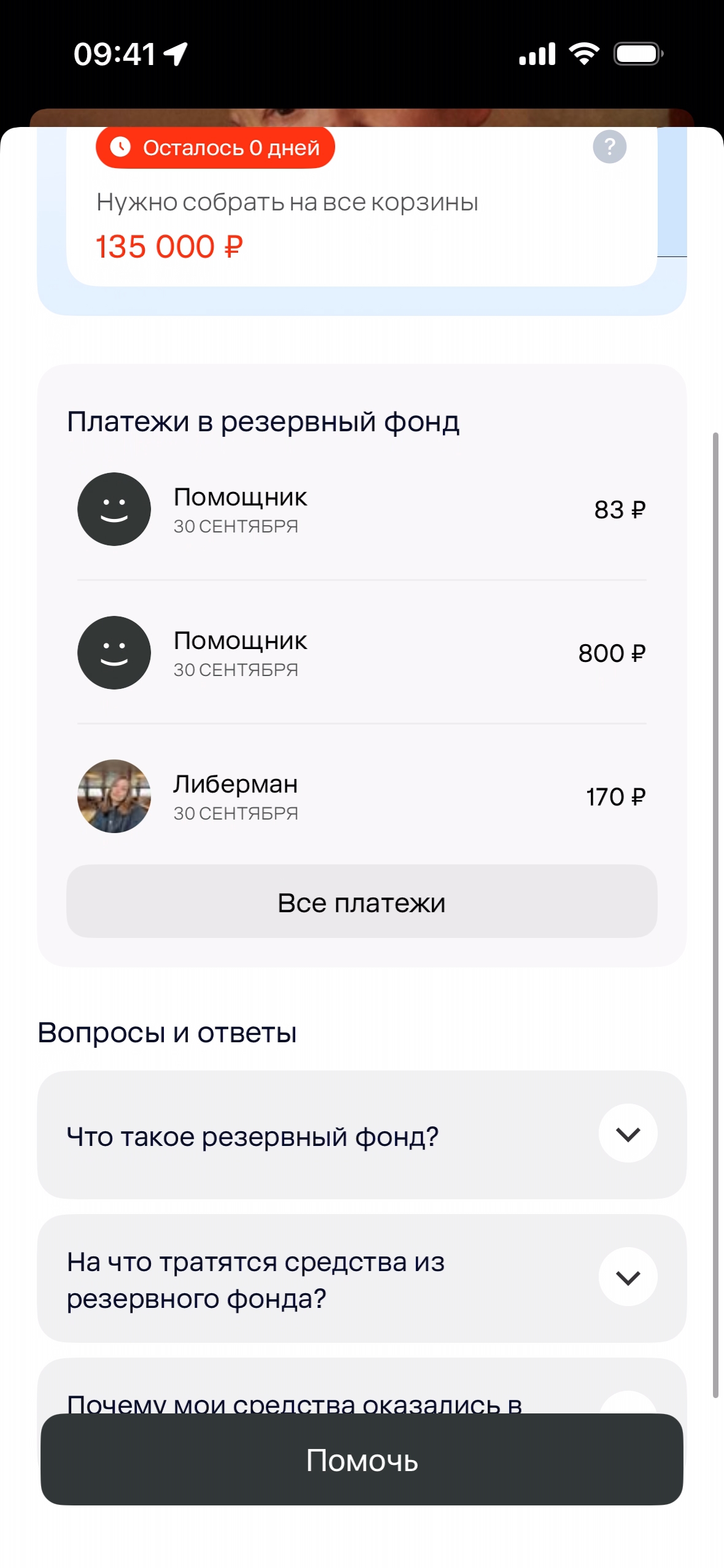
Task: Open the question mark help icon
Action: (x=609, y=147)
